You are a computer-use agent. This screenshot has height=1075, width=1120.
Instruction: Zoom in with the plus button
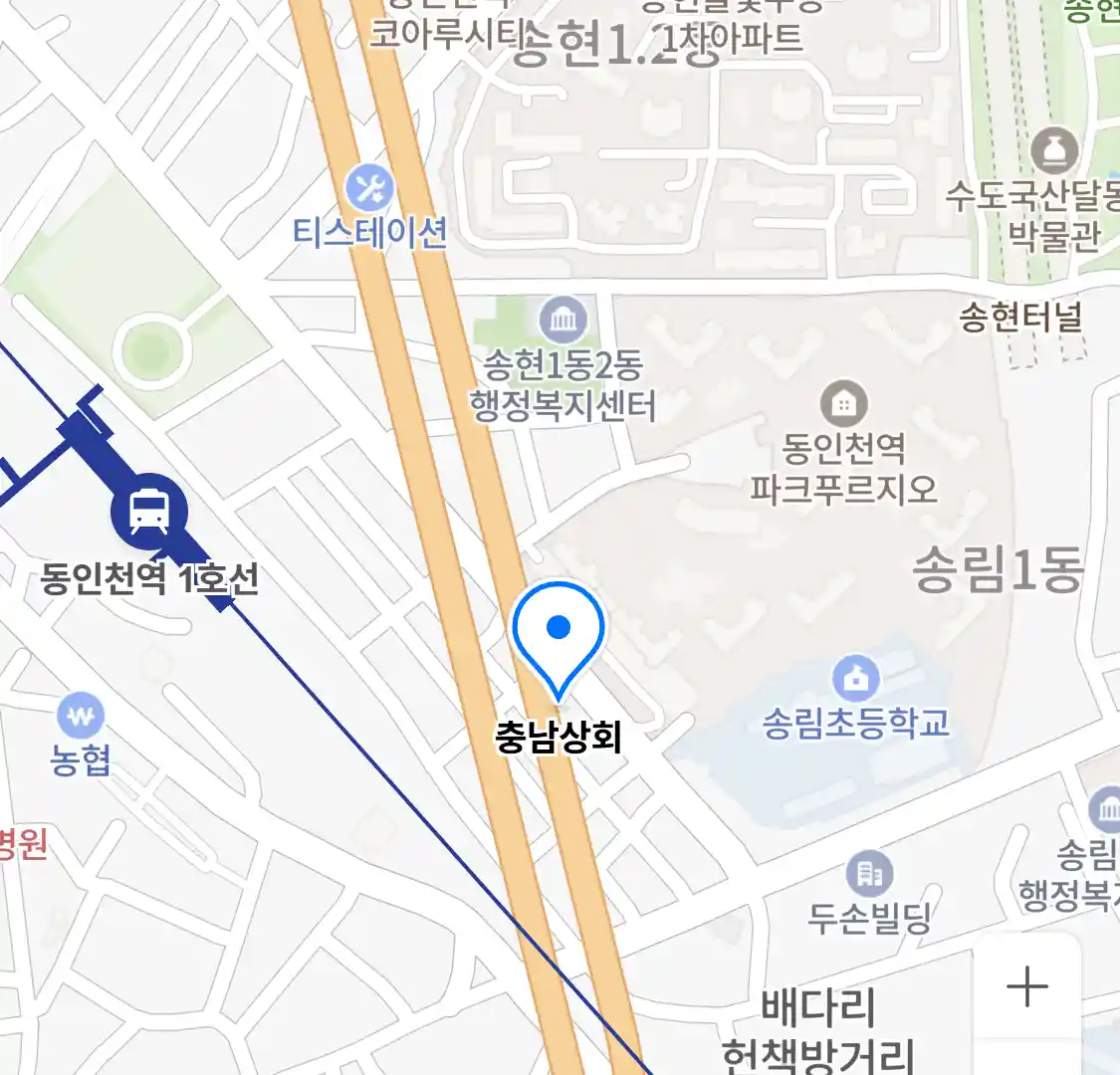point(1026,987)
